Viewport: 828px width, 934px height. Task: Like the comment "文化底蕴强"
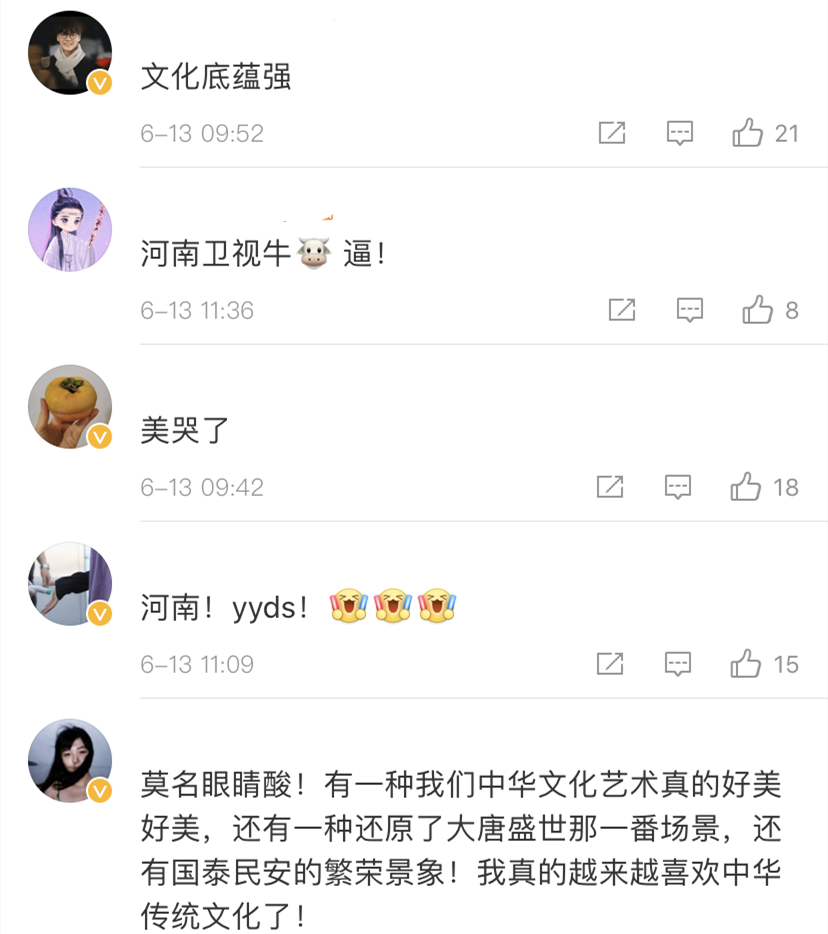click(x=748, y=133)
